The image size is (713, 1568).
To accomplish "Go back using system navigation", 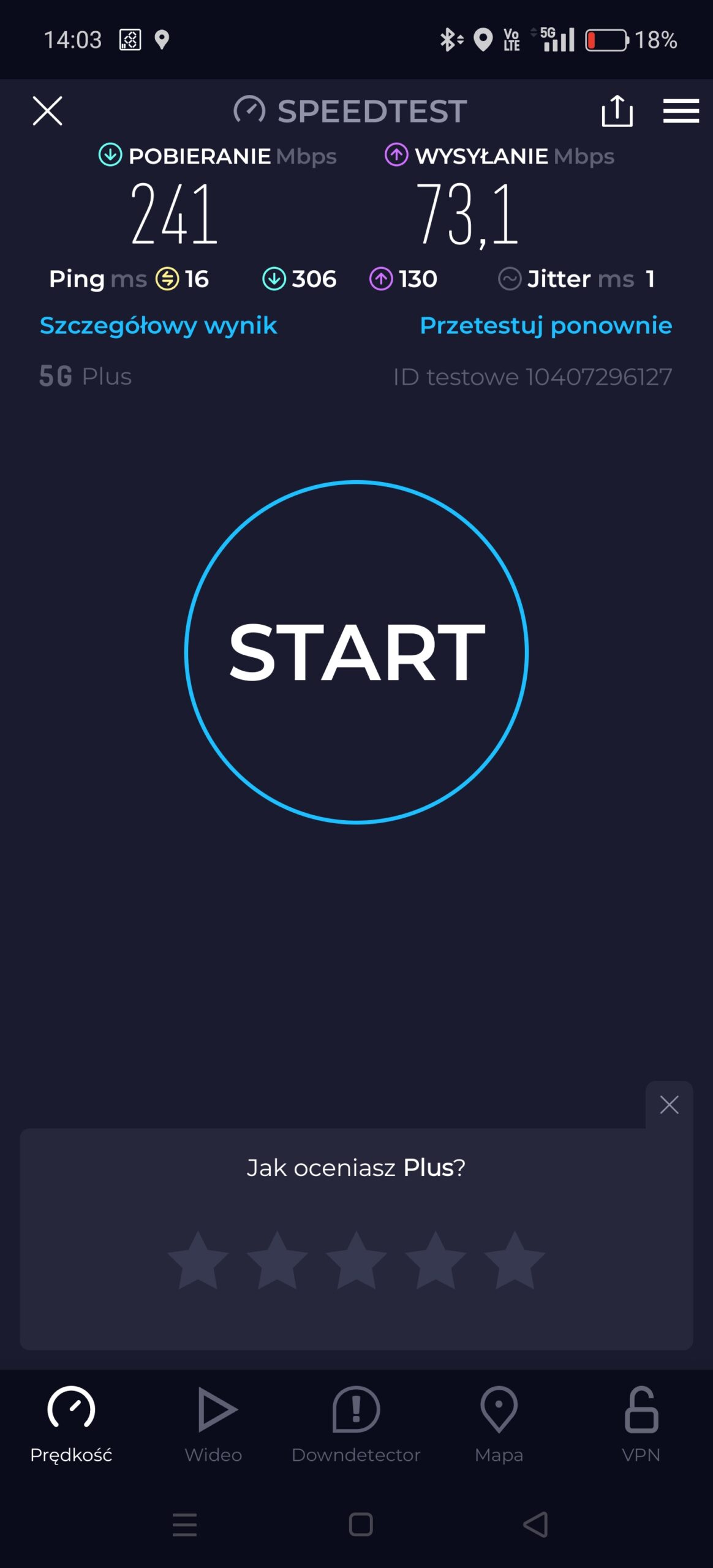I will [x=535, y=1525].
